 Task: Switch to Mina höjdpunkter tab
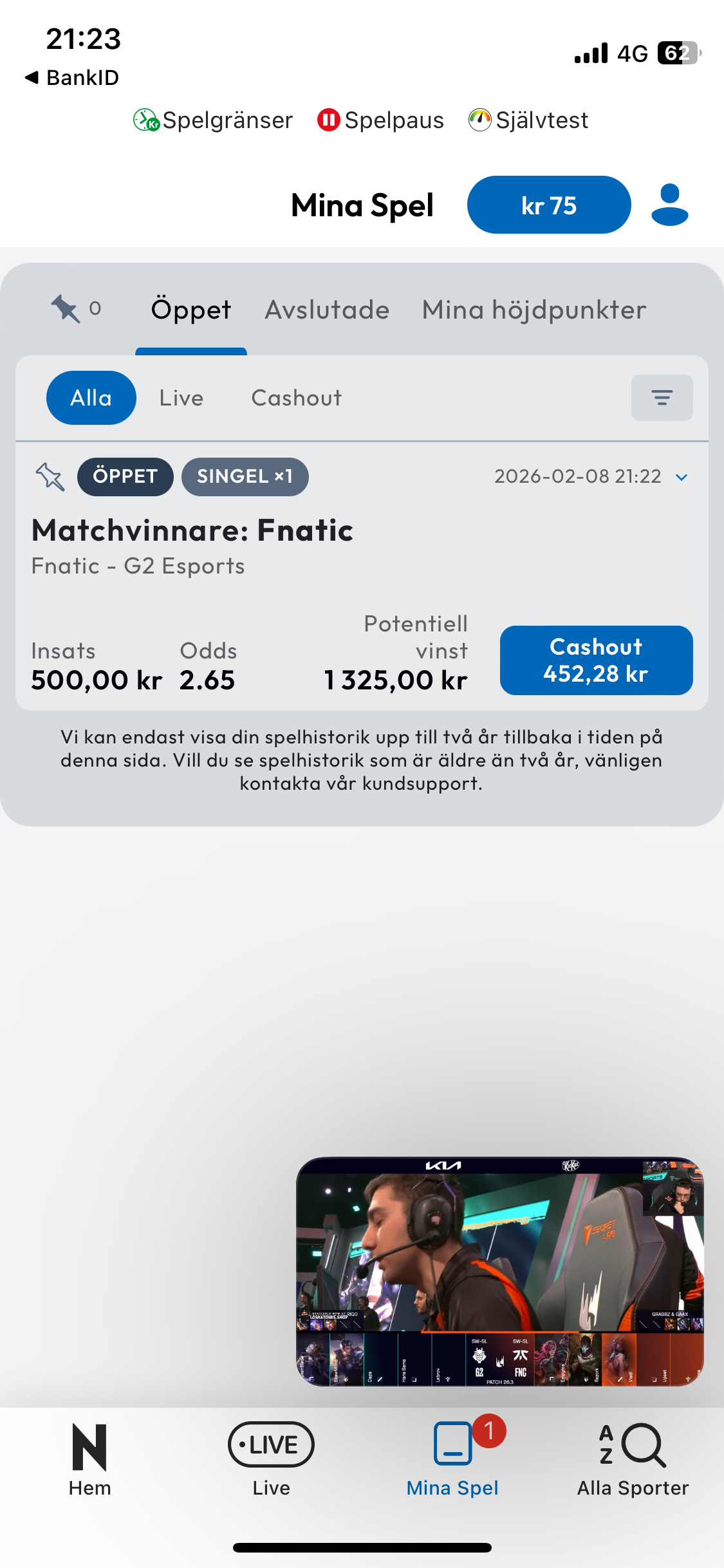click(534, 310)
